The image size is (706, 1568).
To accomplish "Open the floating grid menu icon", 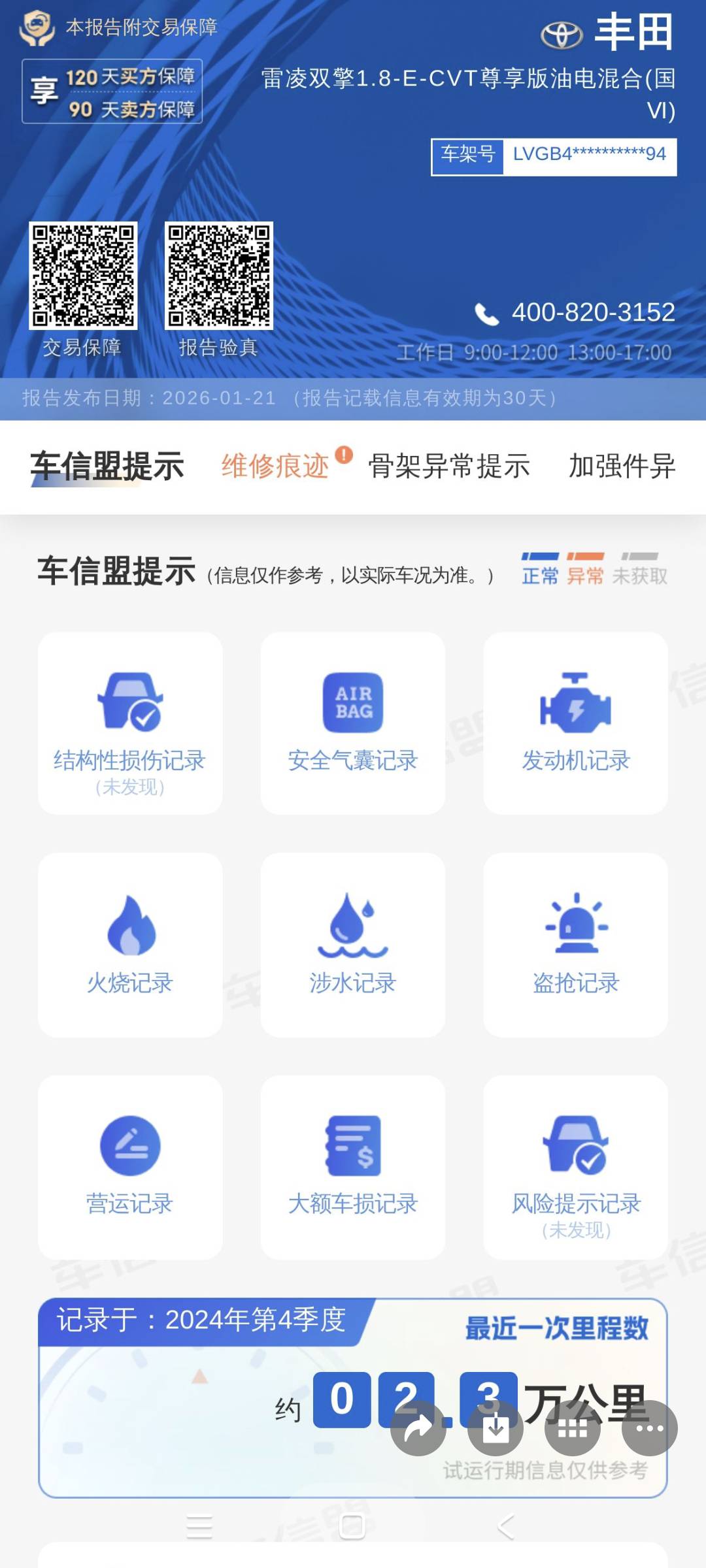I will [573, 1428].
